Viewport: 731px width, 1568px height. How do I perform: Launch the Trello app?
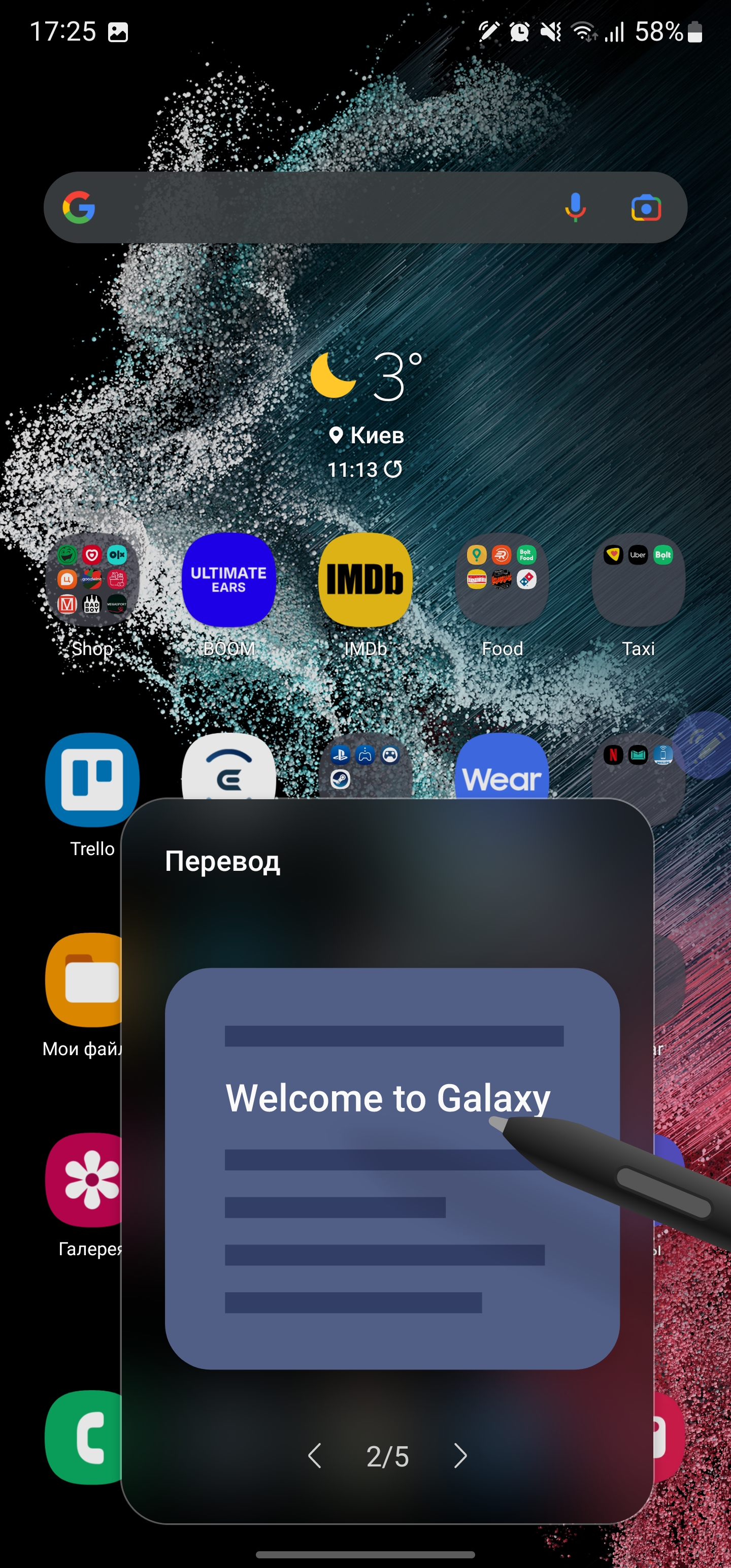(x=92, y=780)
